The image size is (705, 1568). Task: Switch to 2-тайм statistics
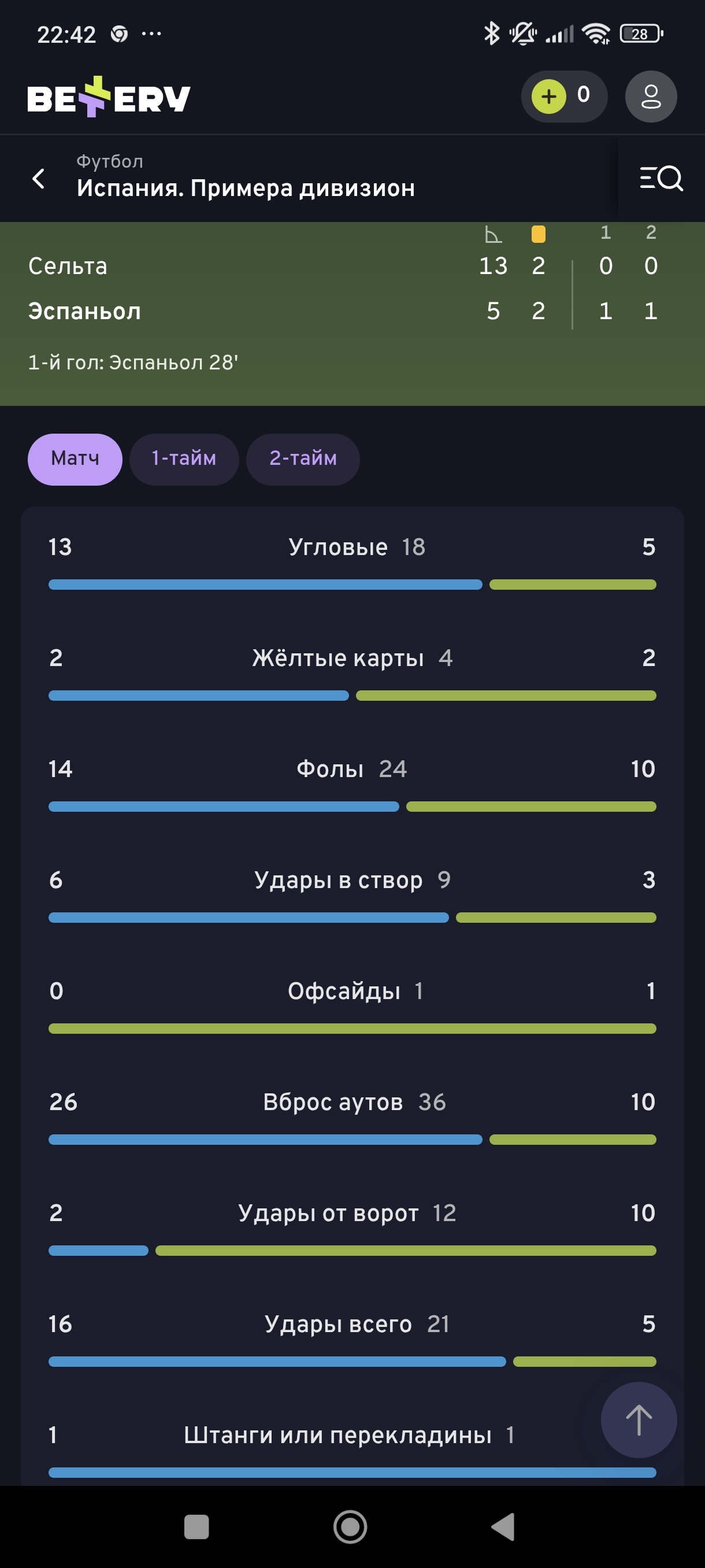click(302, 459)
